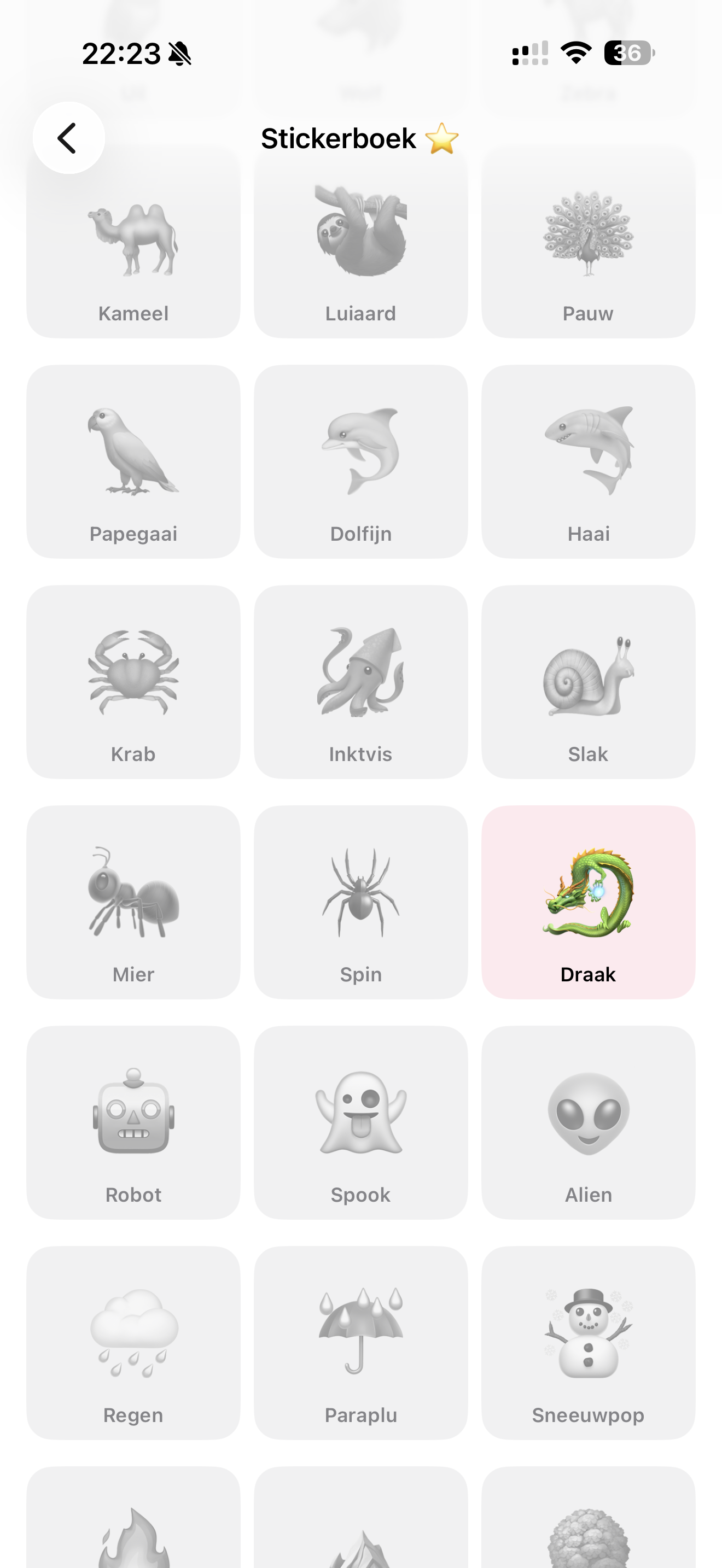Viewport: 722px width, 1568px height.
Task: View the Mier sticker tile
Action: tap(133, 902)
